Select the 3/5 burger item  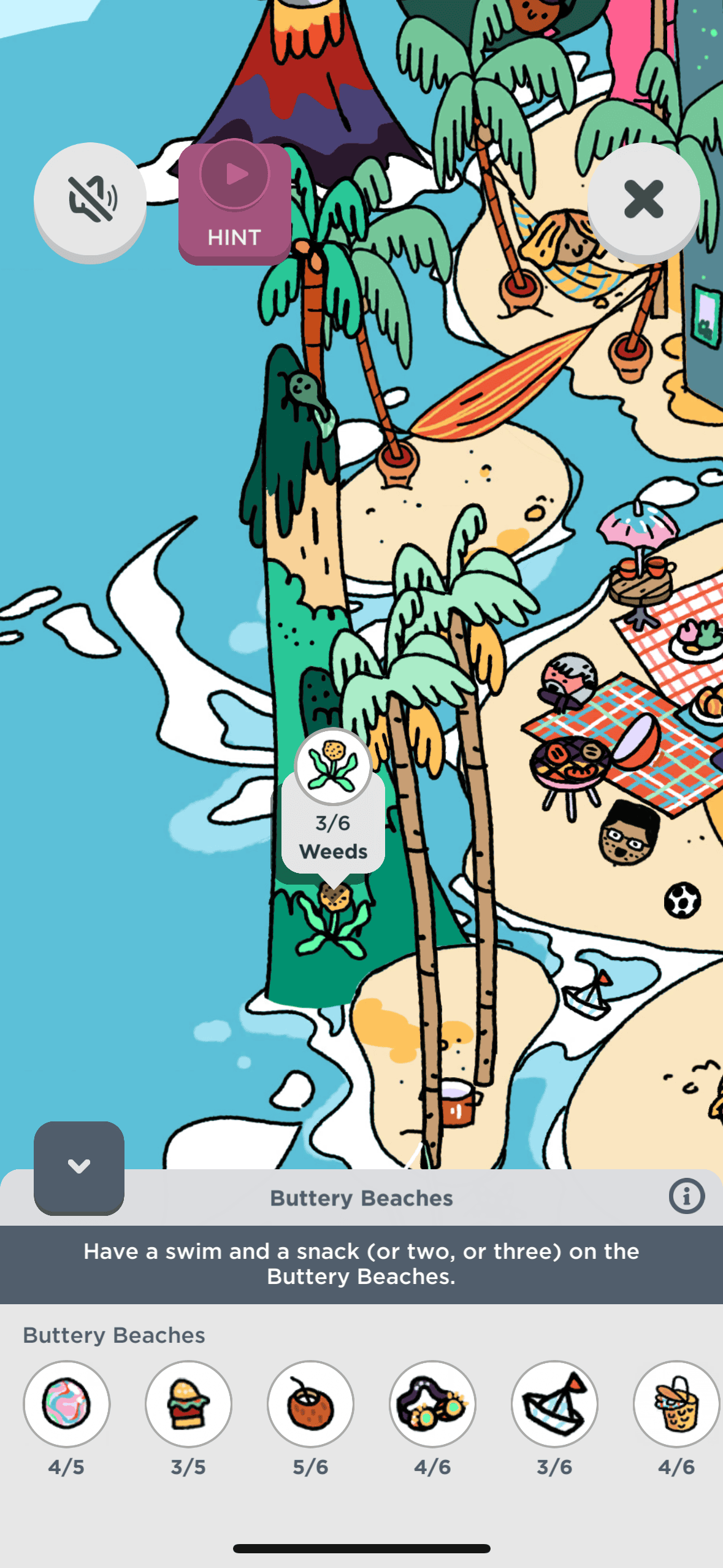[x=188, y=1404]
